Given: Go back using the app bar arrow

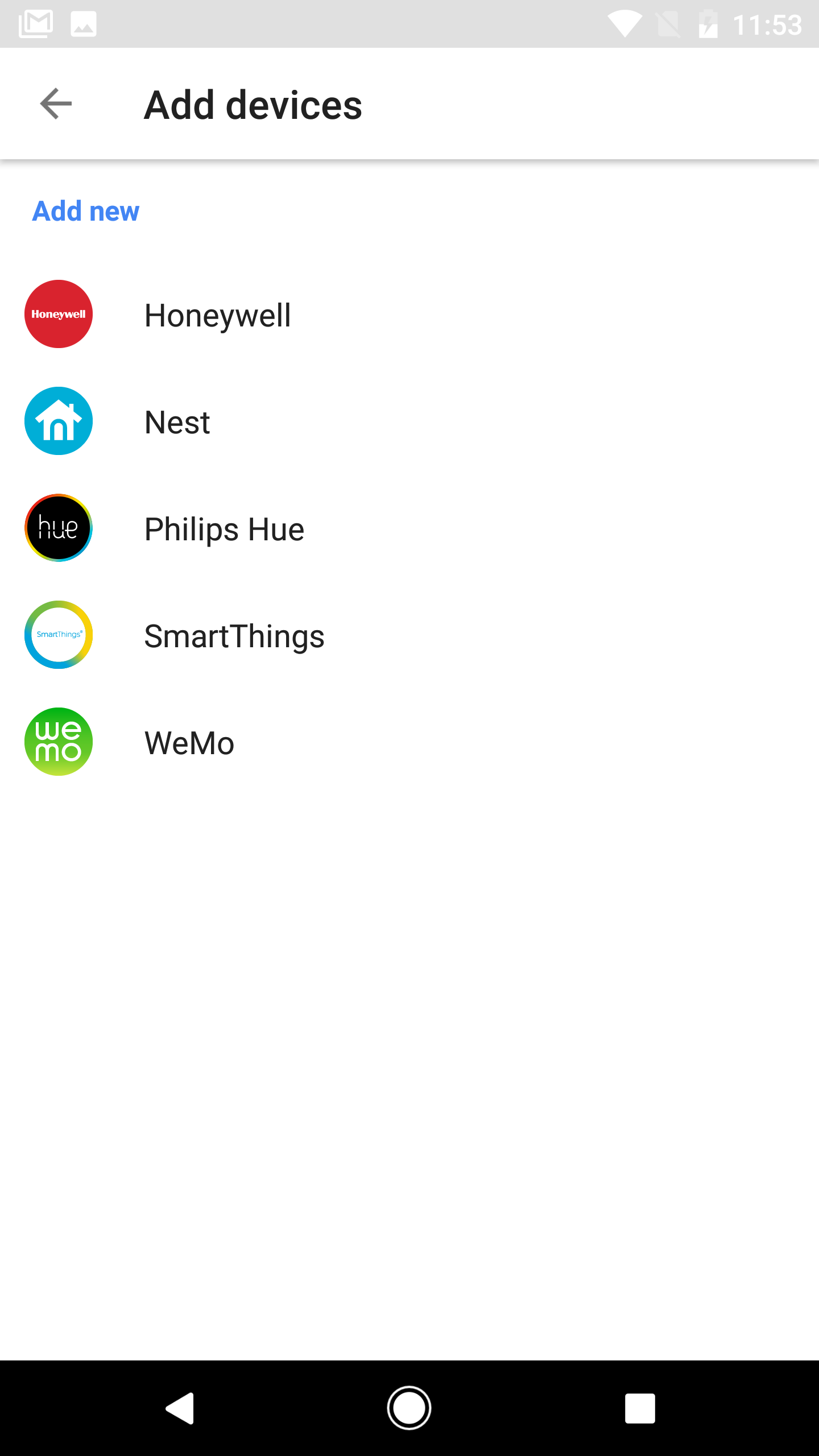Looking at the screenshot, I should click(x=56, y=104).
